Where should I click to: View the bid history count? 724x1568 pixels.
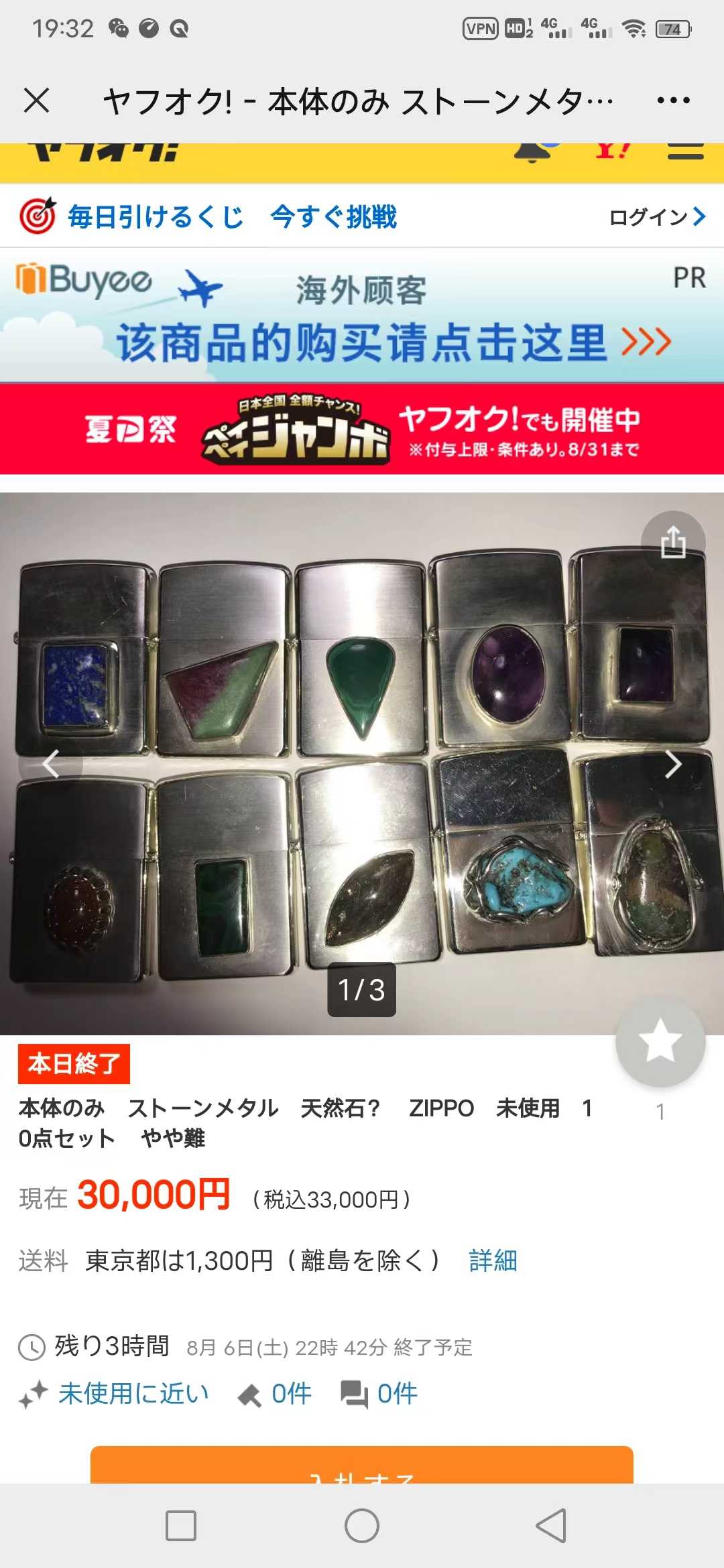tap(275, 1394)
